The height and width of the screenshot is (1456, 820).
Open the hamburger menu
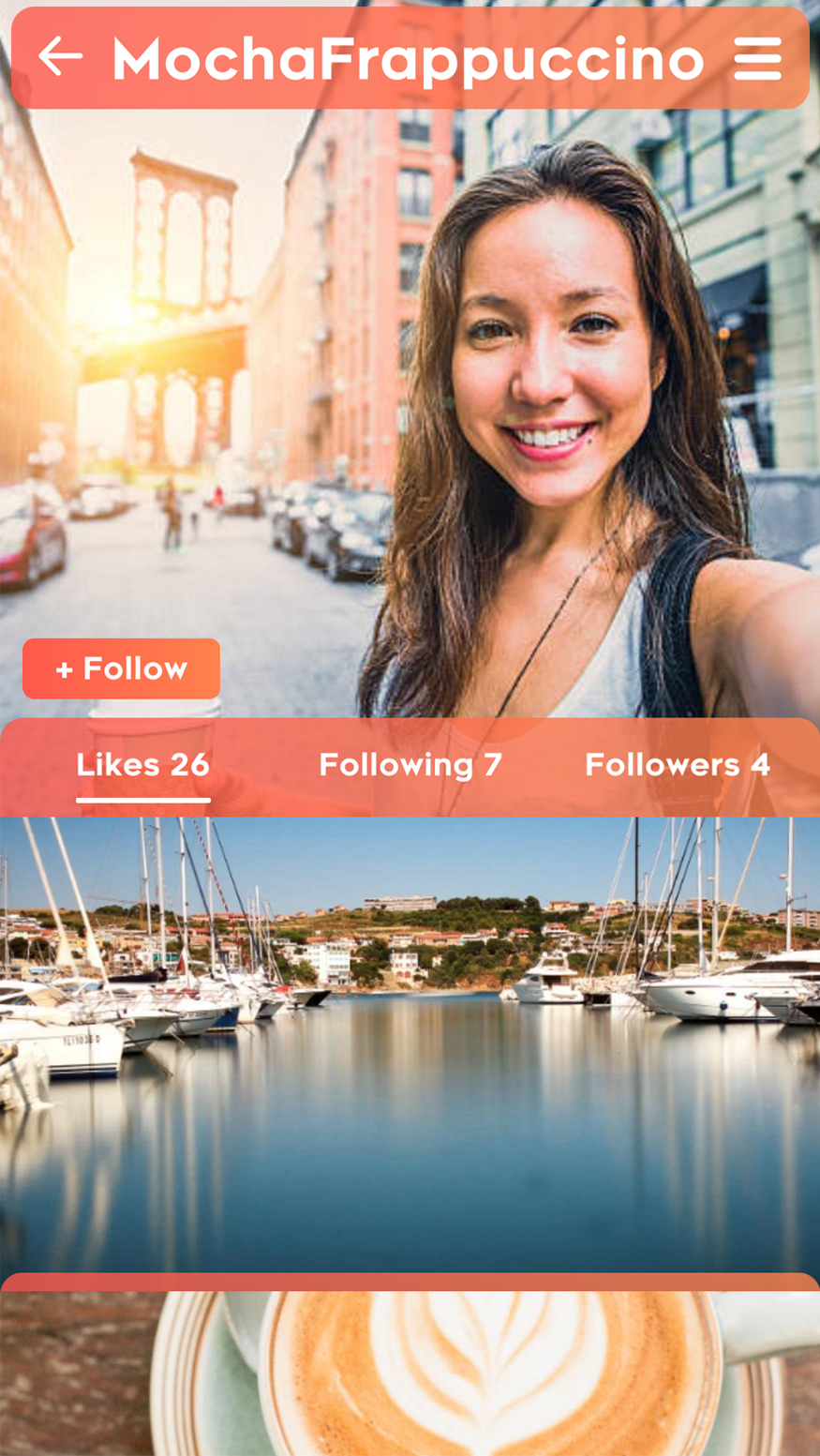click(x=757, y=59)
